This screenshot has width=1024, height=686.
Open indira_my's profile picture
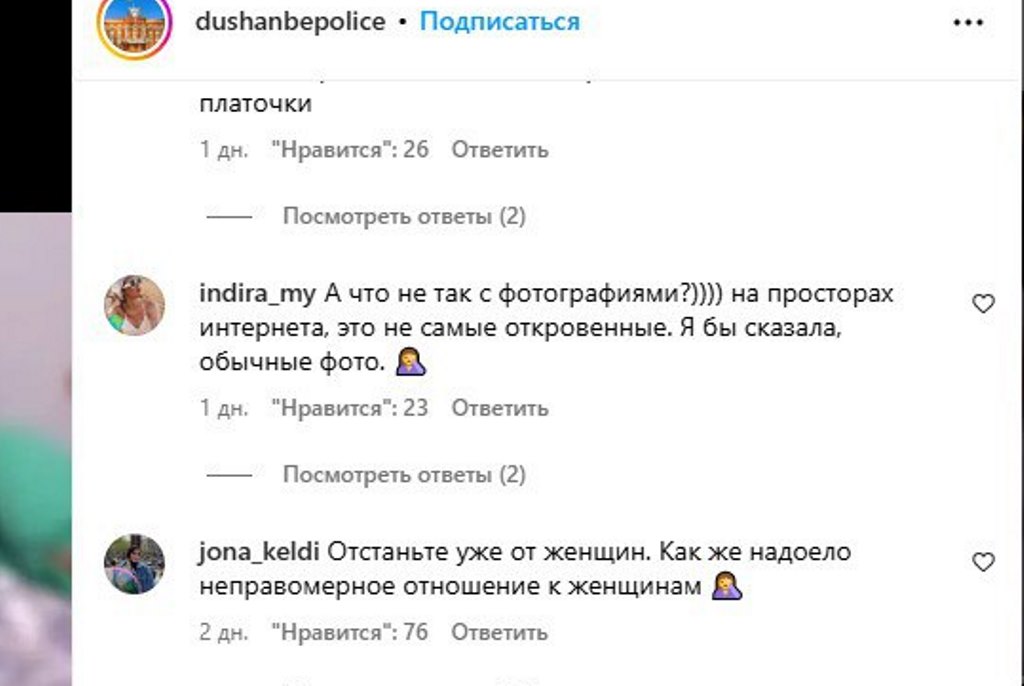pos(135,305)
